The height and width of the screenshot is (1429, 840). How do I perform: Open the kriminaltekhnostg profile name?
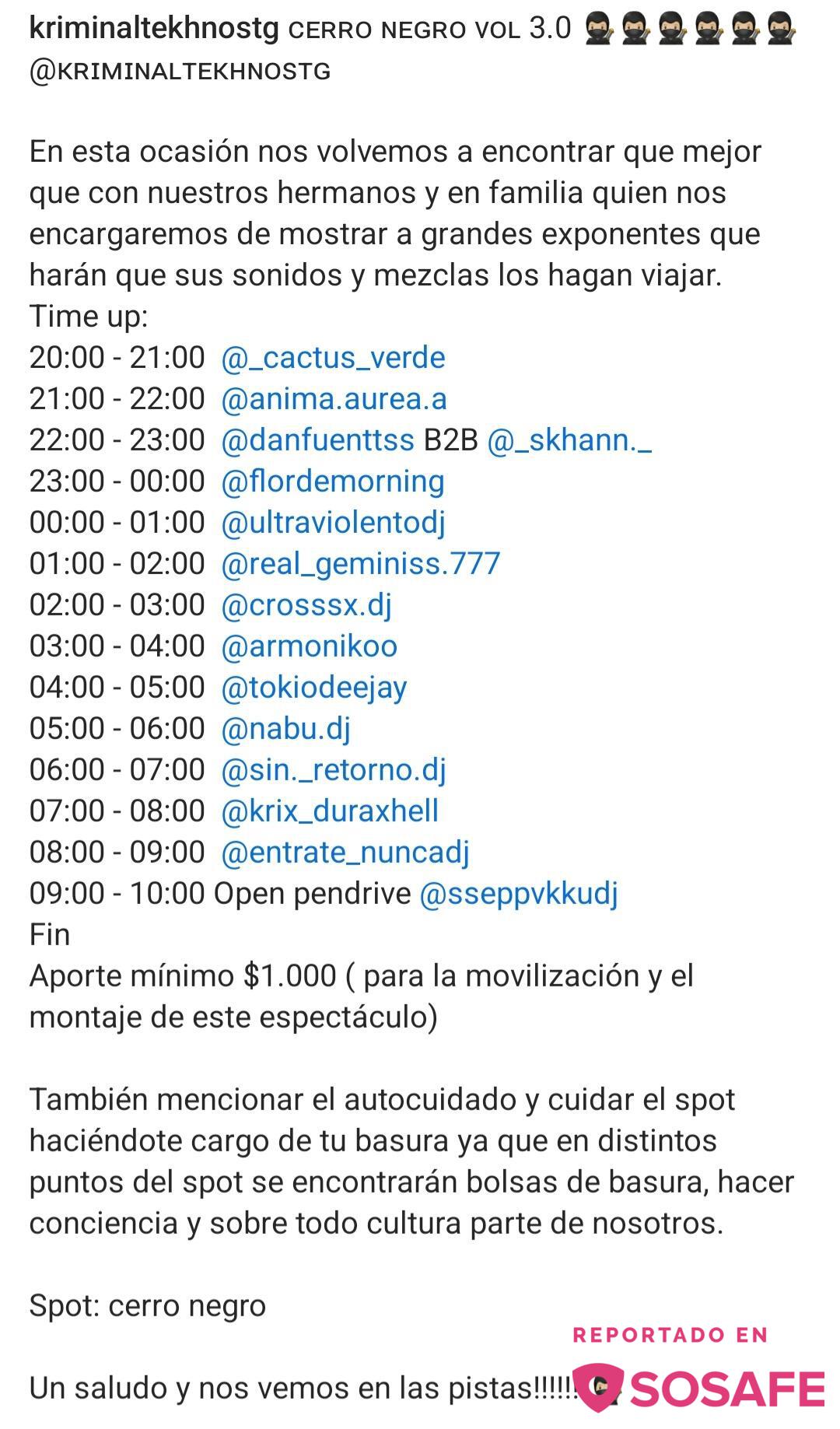153,29
